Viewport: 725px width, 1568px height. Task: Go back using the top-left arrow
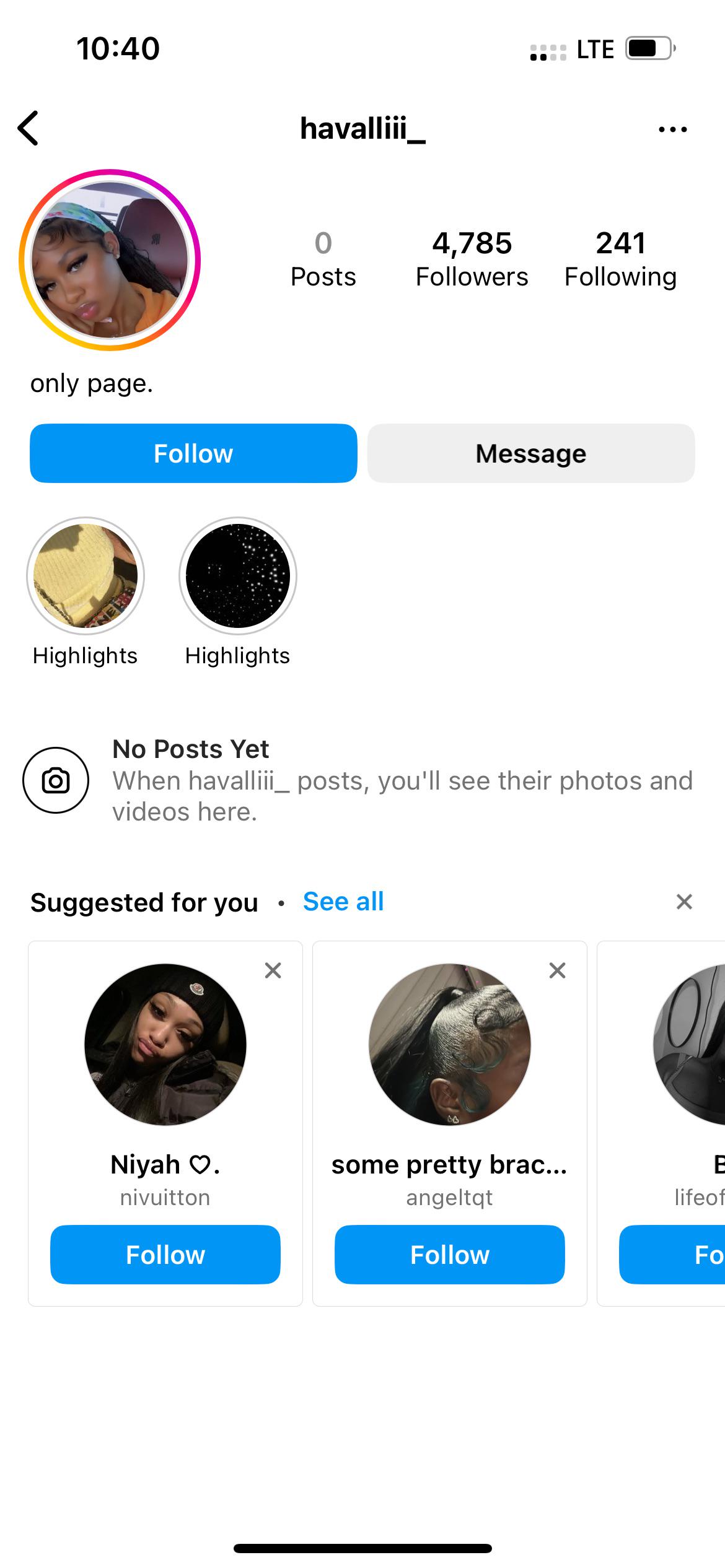point(29,128)
